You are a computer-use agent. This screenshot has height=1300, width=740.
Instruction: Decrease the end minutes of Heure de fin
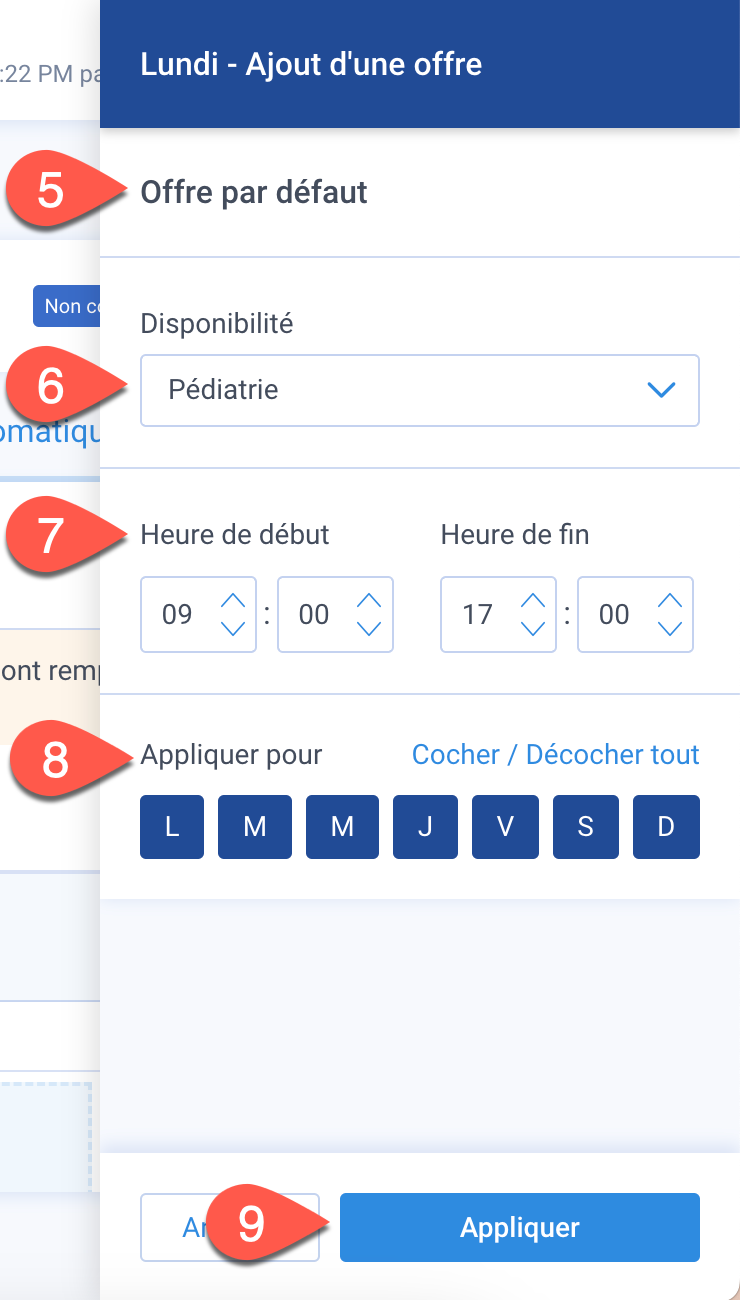pos(669,628)
